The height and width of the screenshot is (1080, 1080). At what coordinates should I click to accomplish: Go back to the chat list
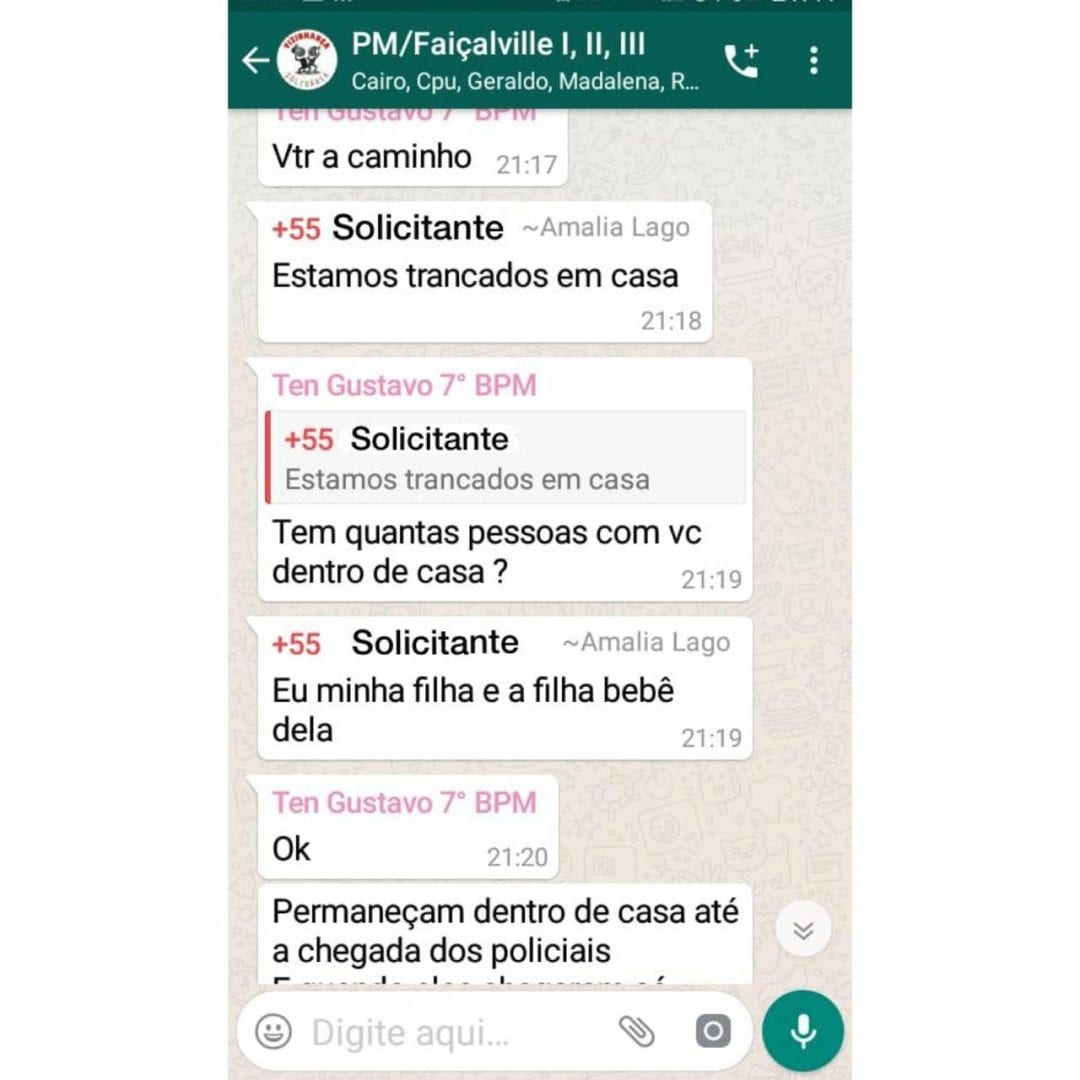[x=255, y=61]
